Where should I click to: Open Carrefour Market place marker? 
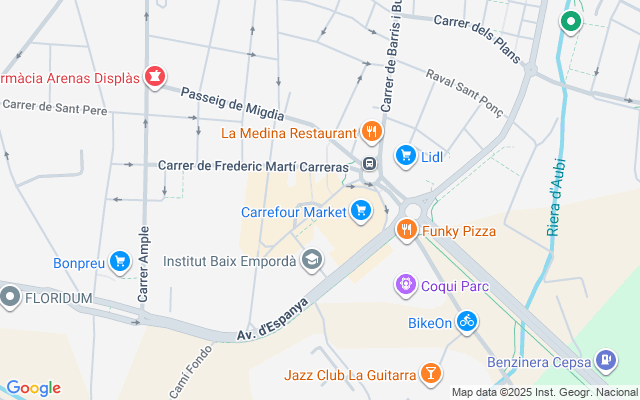point(361,210)
